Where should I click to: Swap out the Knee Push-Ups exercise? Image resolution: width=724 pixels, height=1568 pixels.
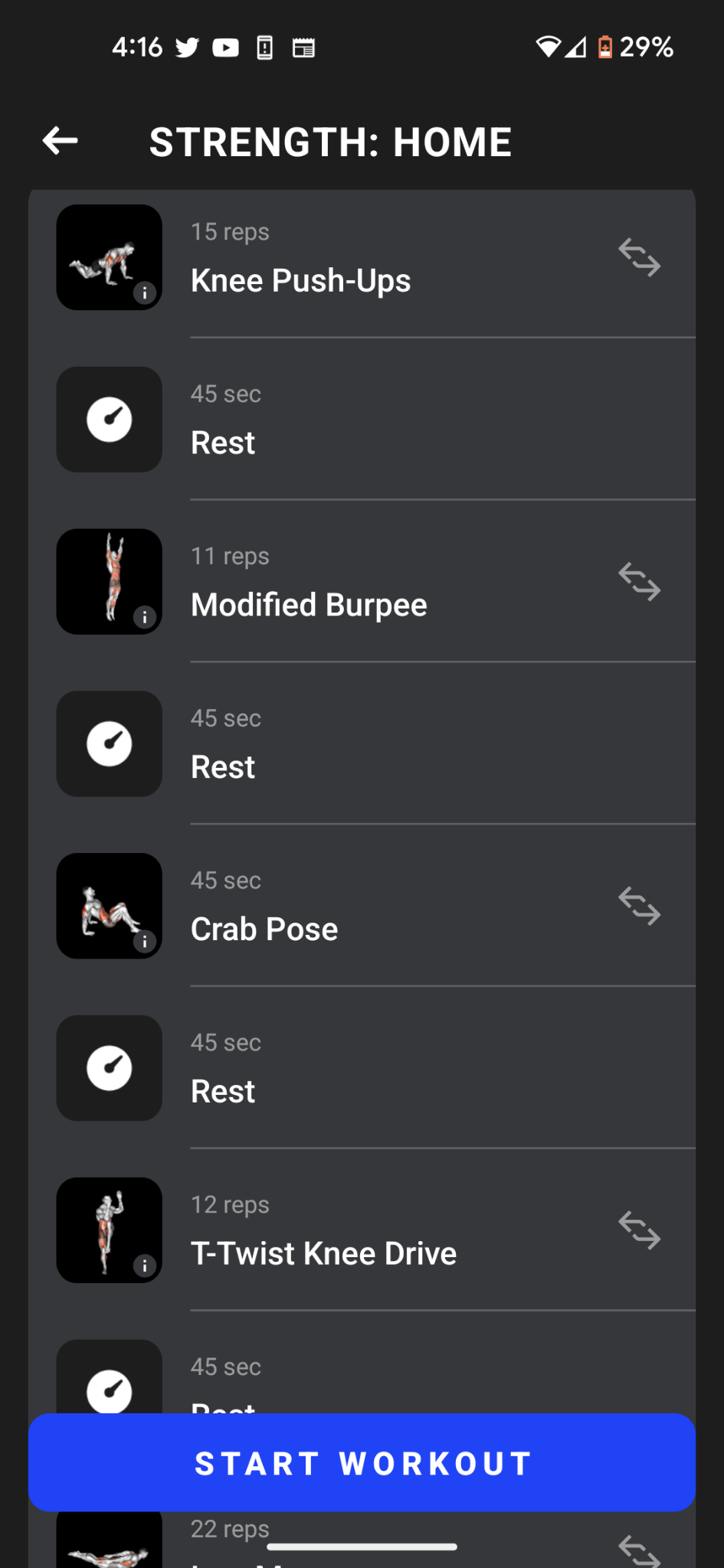[640, 257]
